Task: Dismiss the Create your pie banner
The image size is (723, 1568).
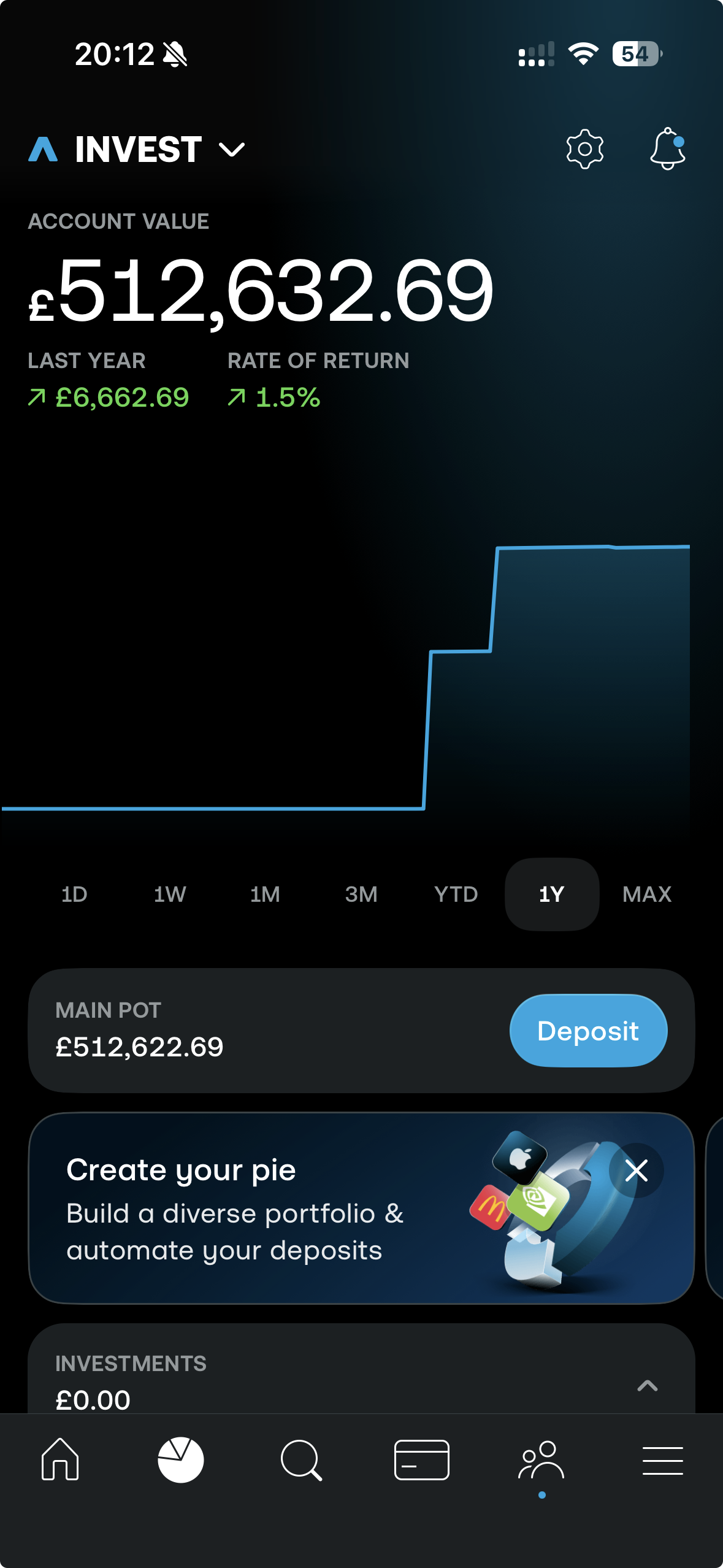Action: tap(636, 1170)
